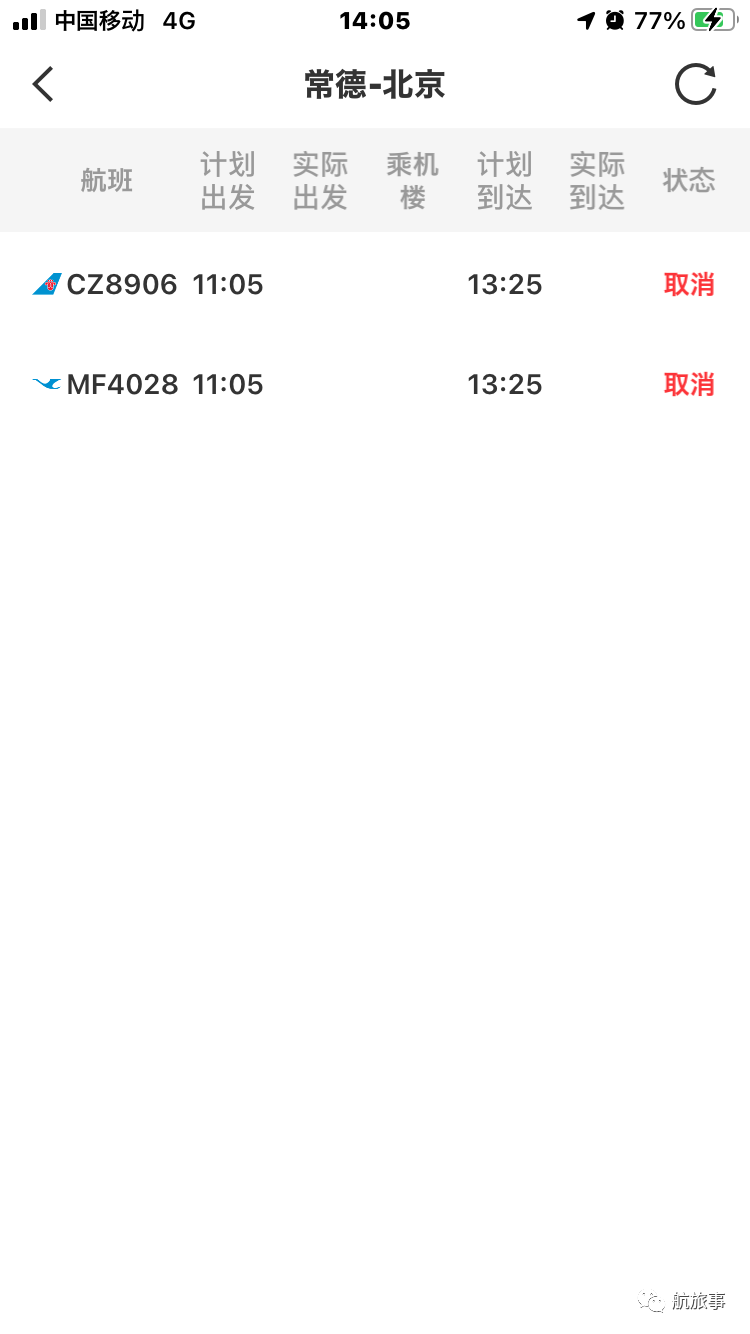
Task: Refresh the 常德-北京 flight list
Action: click(x=695, y=85)
